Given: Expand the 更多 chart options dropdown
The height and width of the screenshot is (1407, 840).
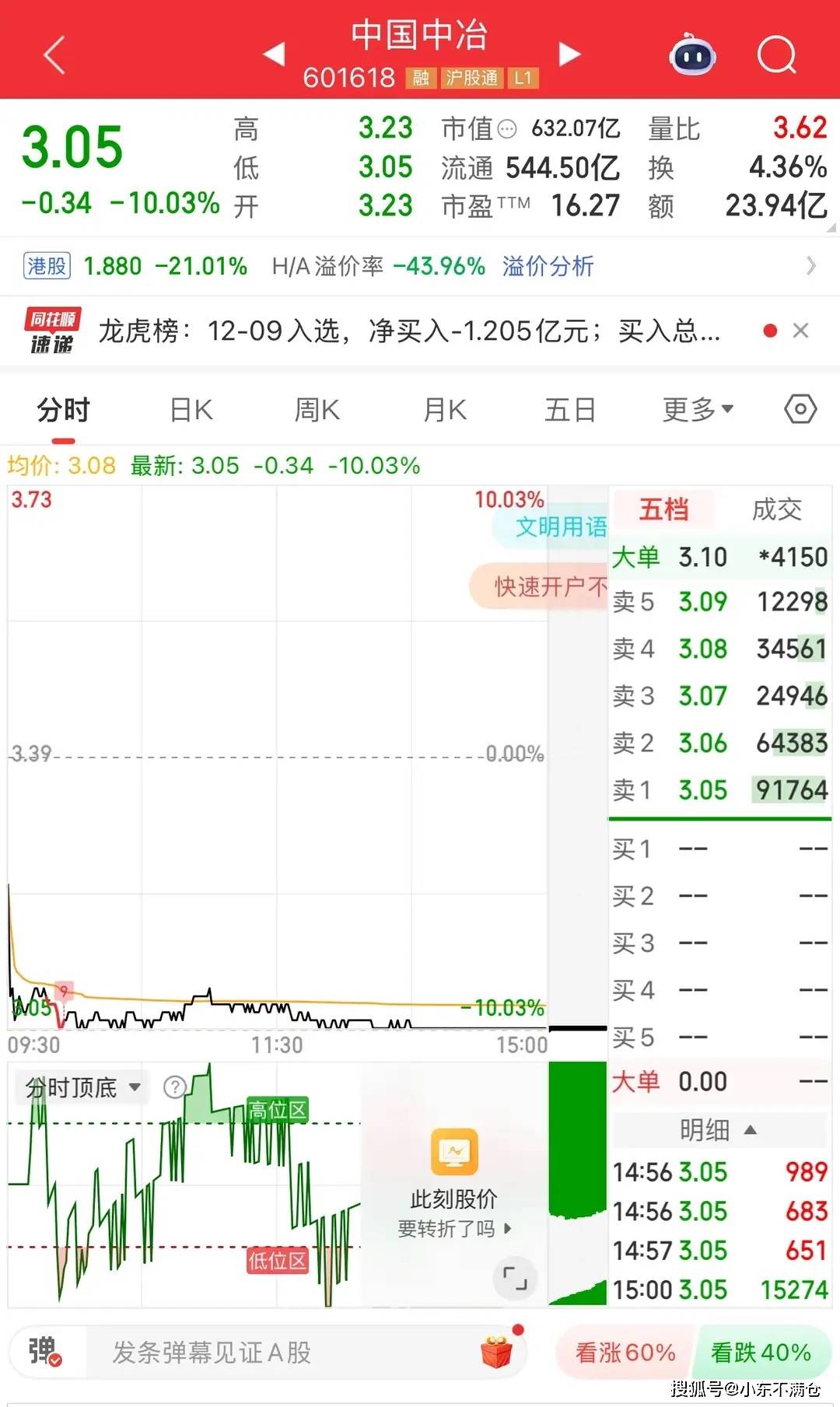Looking at the screenshot, I should (x=697, y=409).
